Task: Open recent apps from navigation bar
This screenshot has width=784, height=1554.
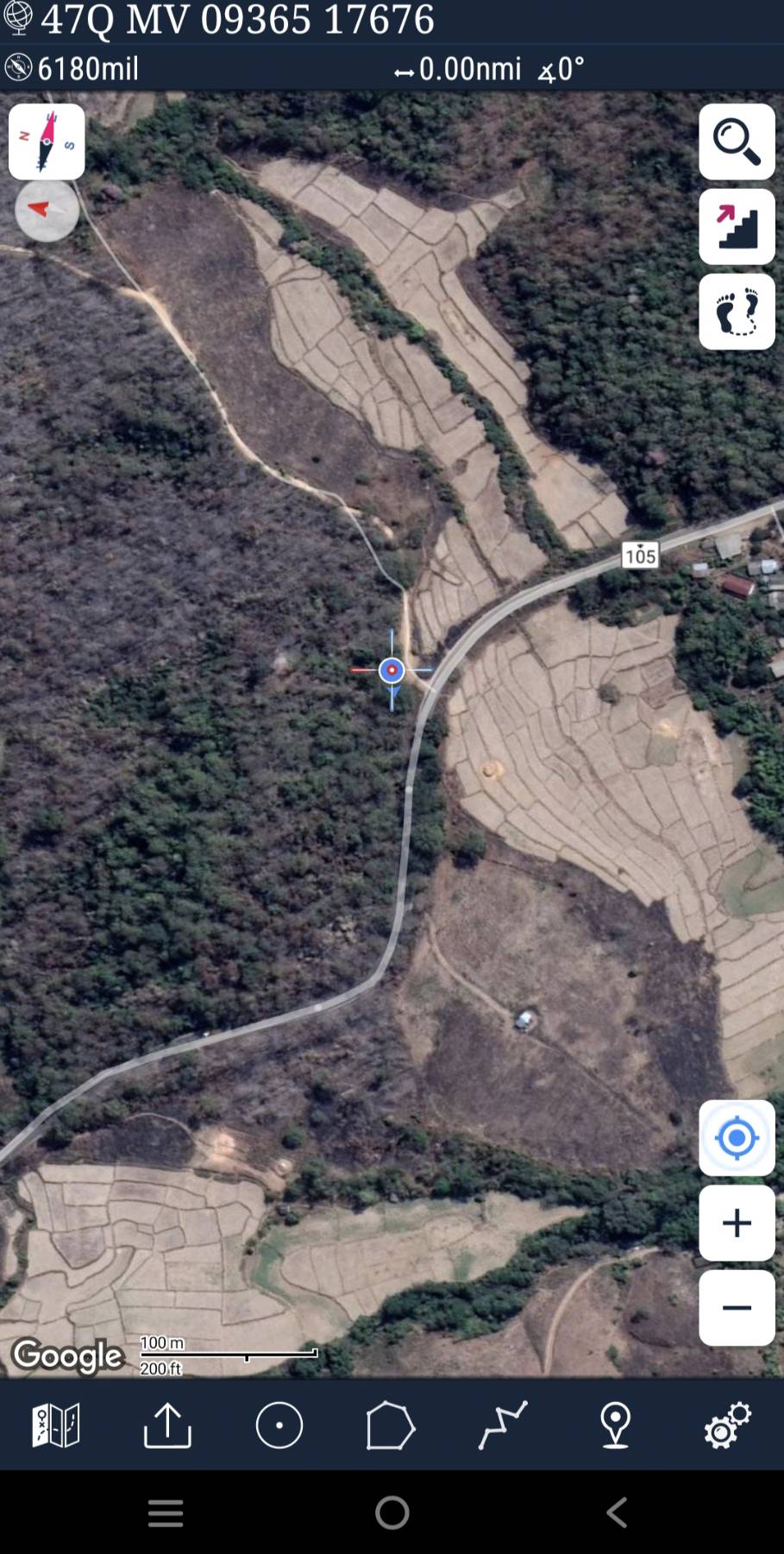Action: point(166,1513)
